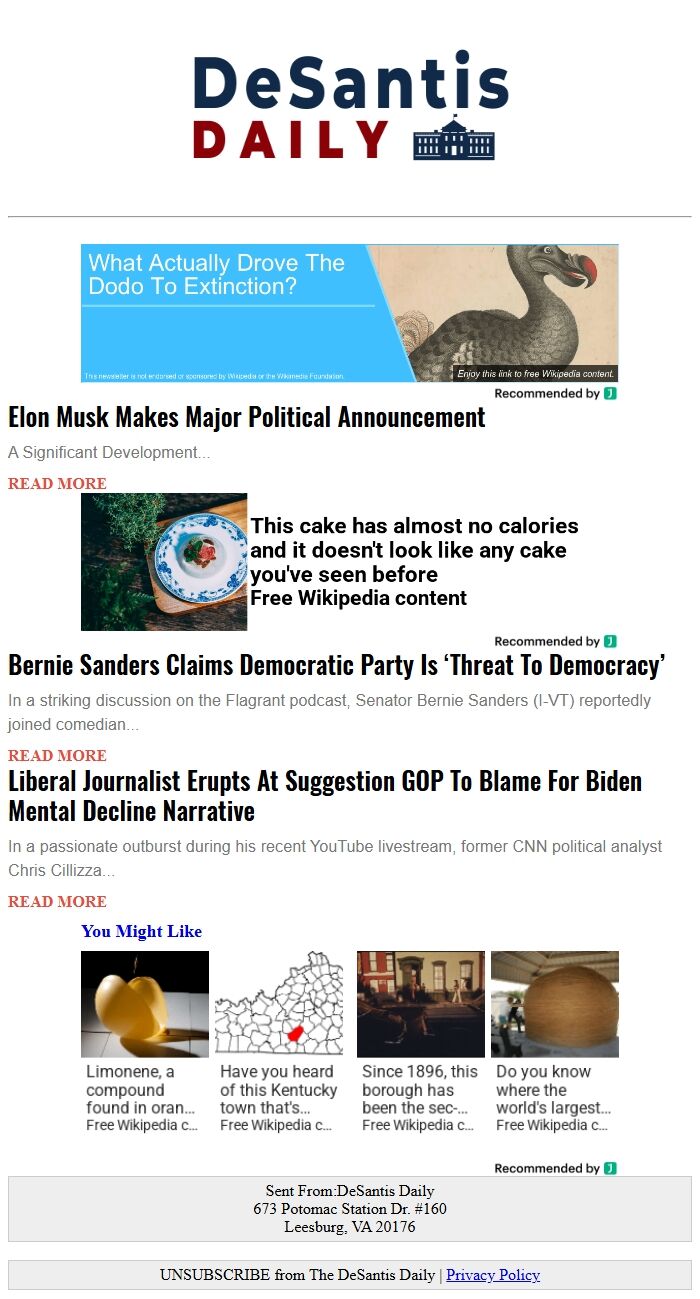The width and height of the screenshot is (700, 1299).
Task: Open the dodo extinction banner ad
Action: tap(349, 313)
